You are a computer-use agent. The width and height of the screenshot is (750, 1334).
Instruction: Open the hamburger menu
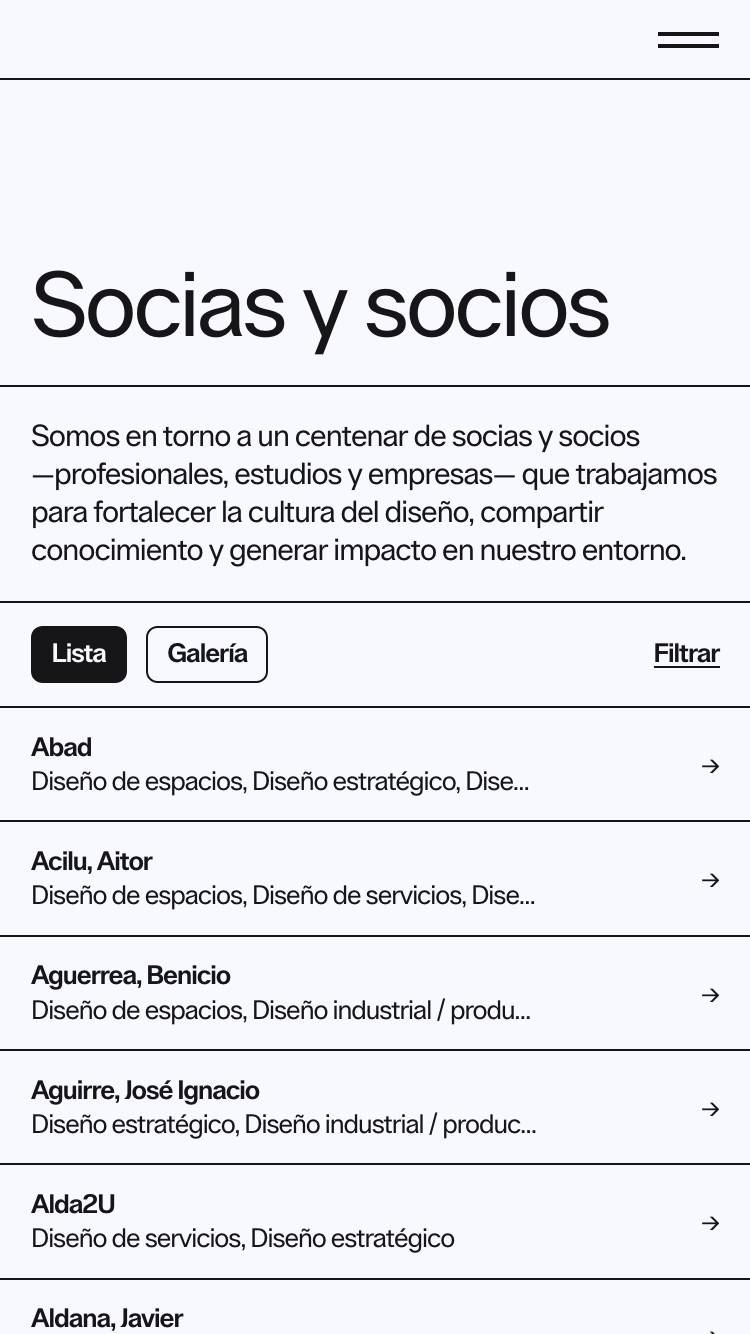pyautogui.click(x=688, y=40)
